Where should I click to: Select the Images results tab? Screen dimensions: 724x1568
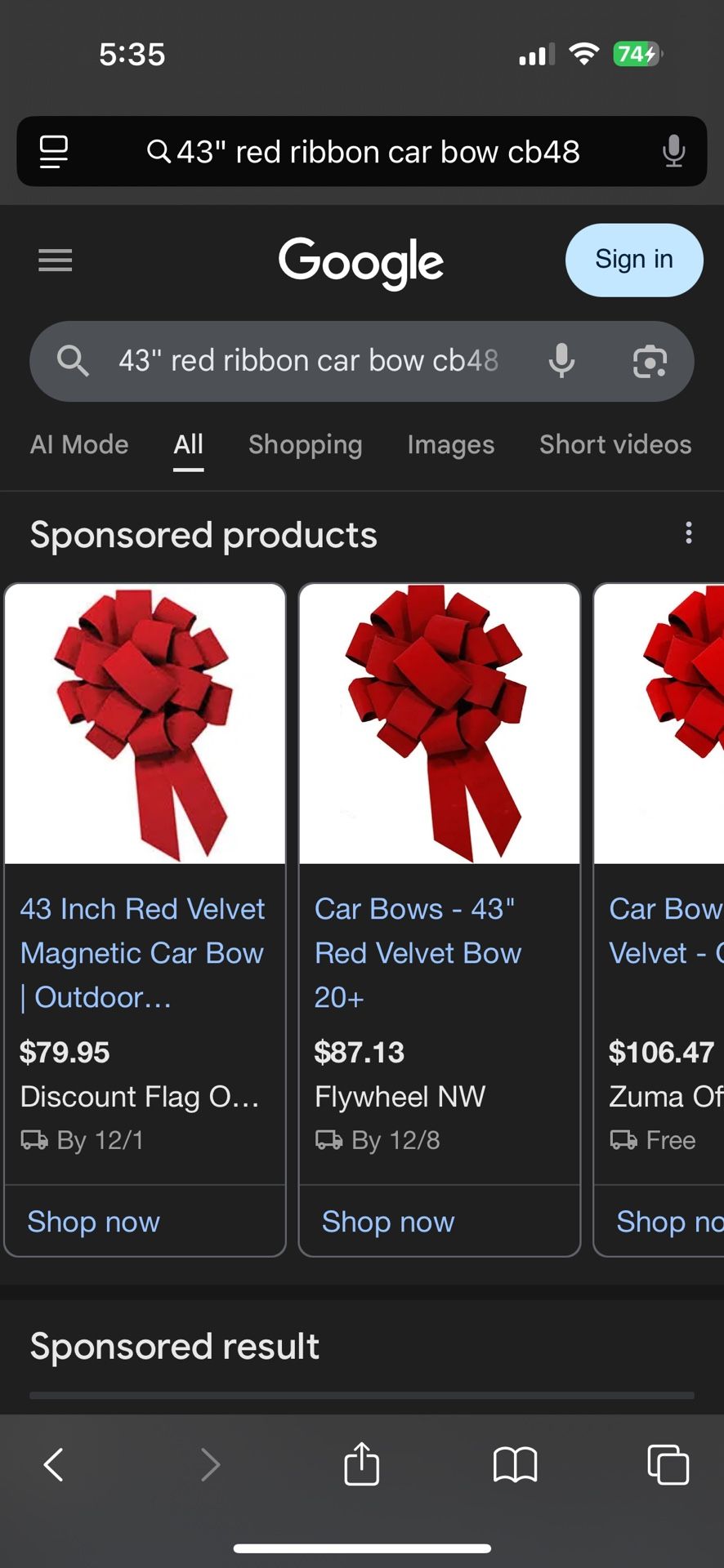tap(450, 444)
